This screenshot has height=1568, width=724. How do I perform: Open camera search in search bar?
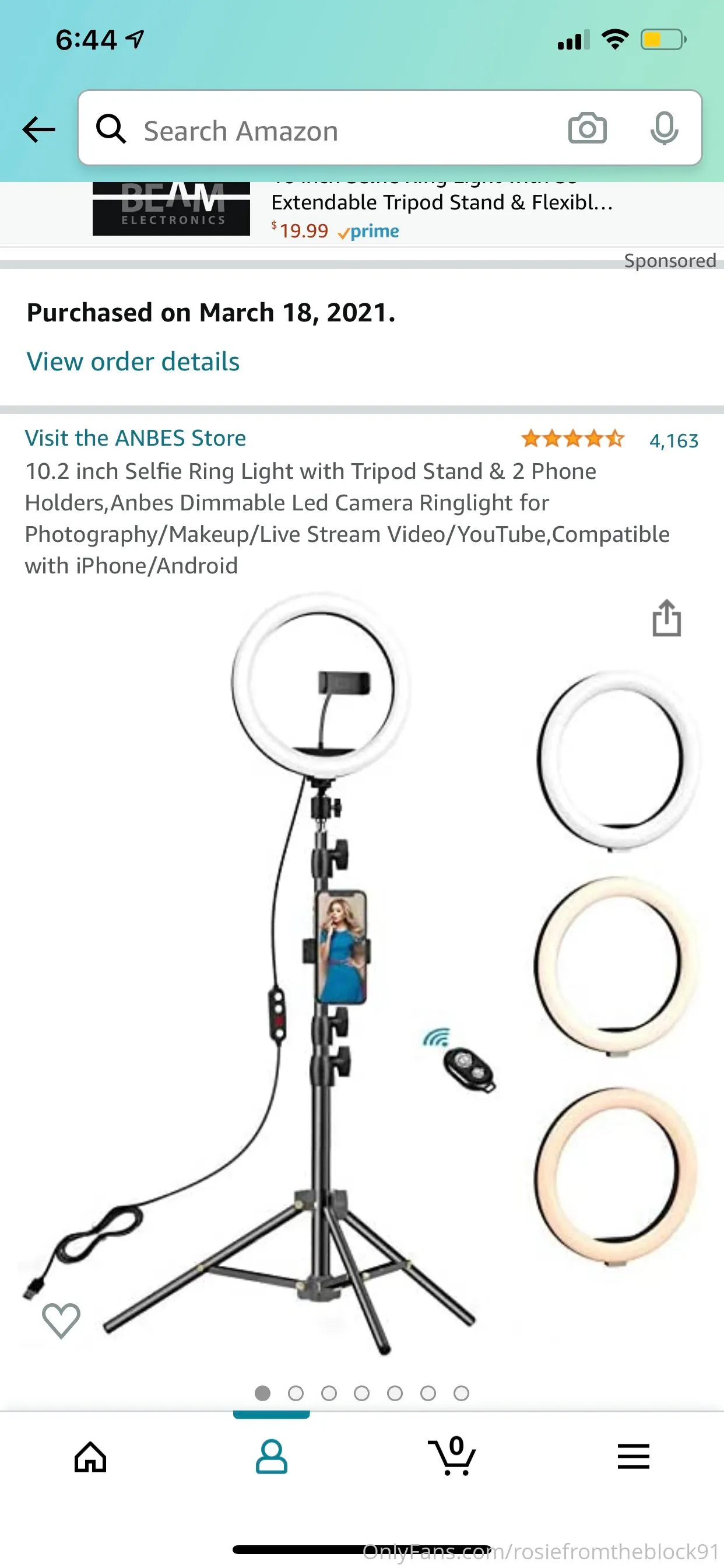click(x=587, y=128)
